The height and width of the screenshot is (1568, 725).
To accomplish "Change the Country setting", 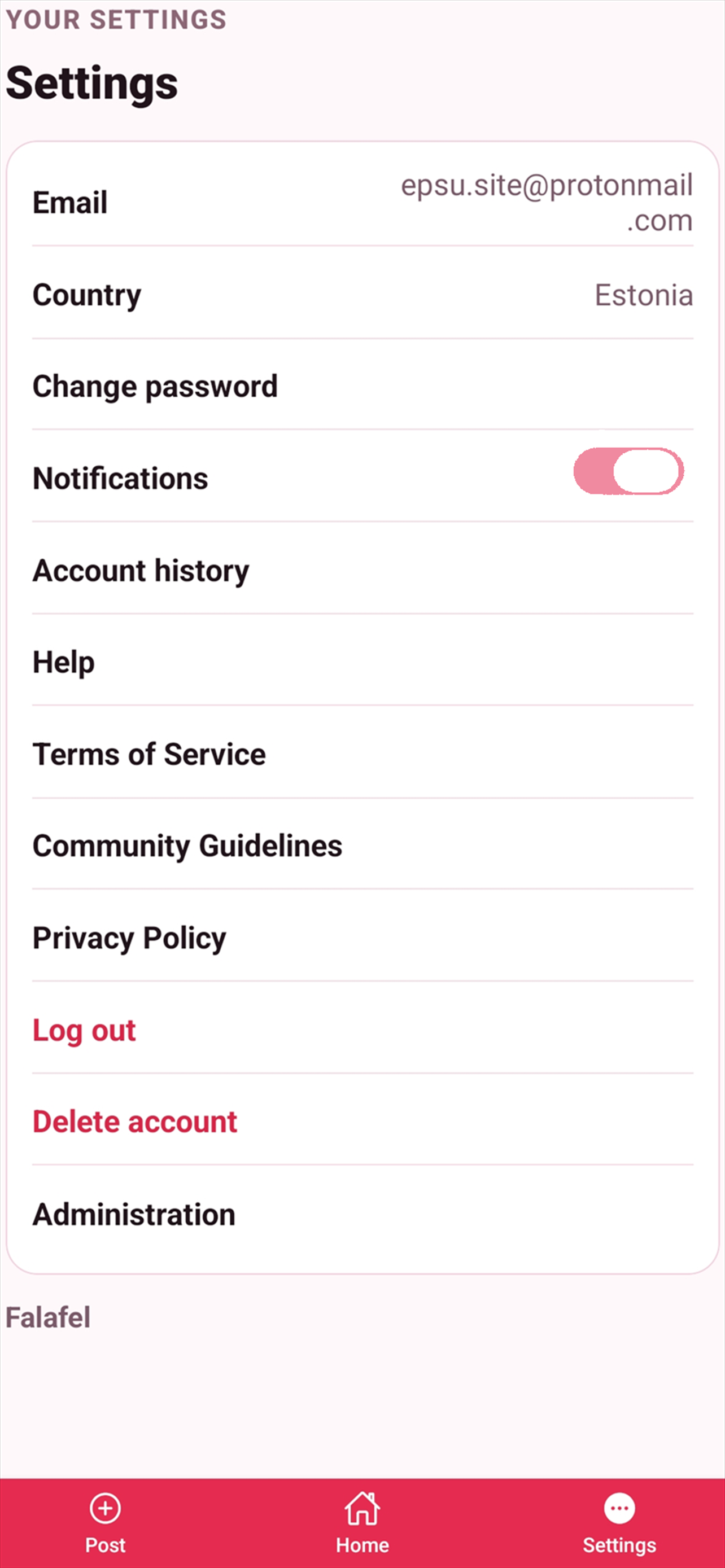I will (362, 295).
